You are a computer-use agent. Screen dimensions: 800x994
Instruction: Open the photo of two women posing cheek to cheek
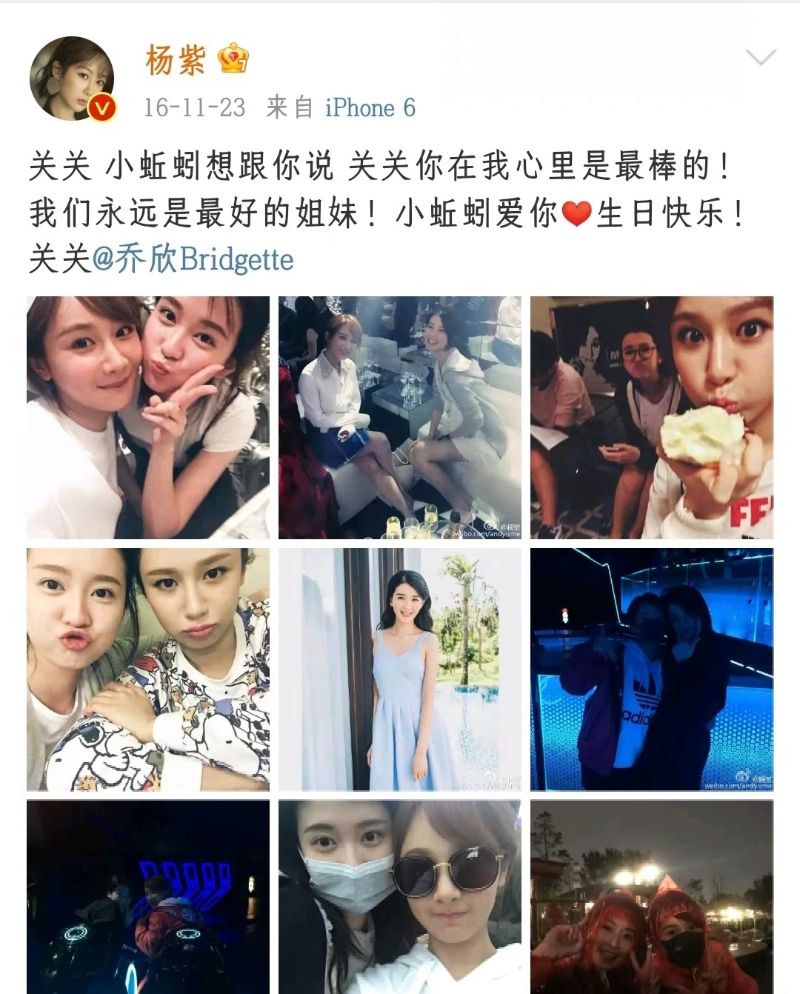tap(148, 417)
